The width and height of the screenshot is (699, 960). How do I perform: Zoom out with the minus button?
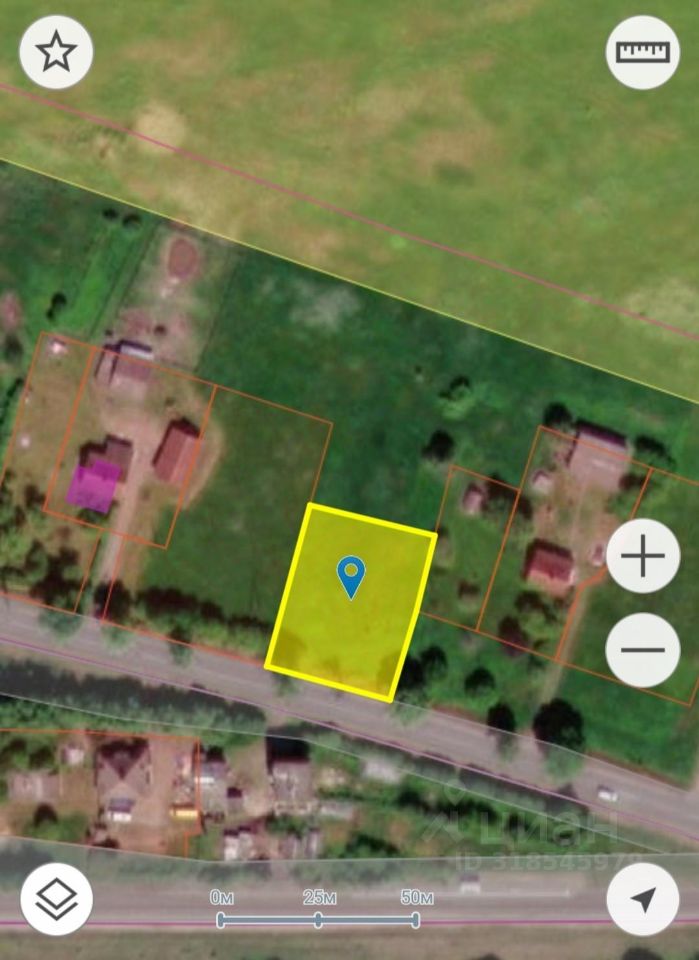click(642, 649)
